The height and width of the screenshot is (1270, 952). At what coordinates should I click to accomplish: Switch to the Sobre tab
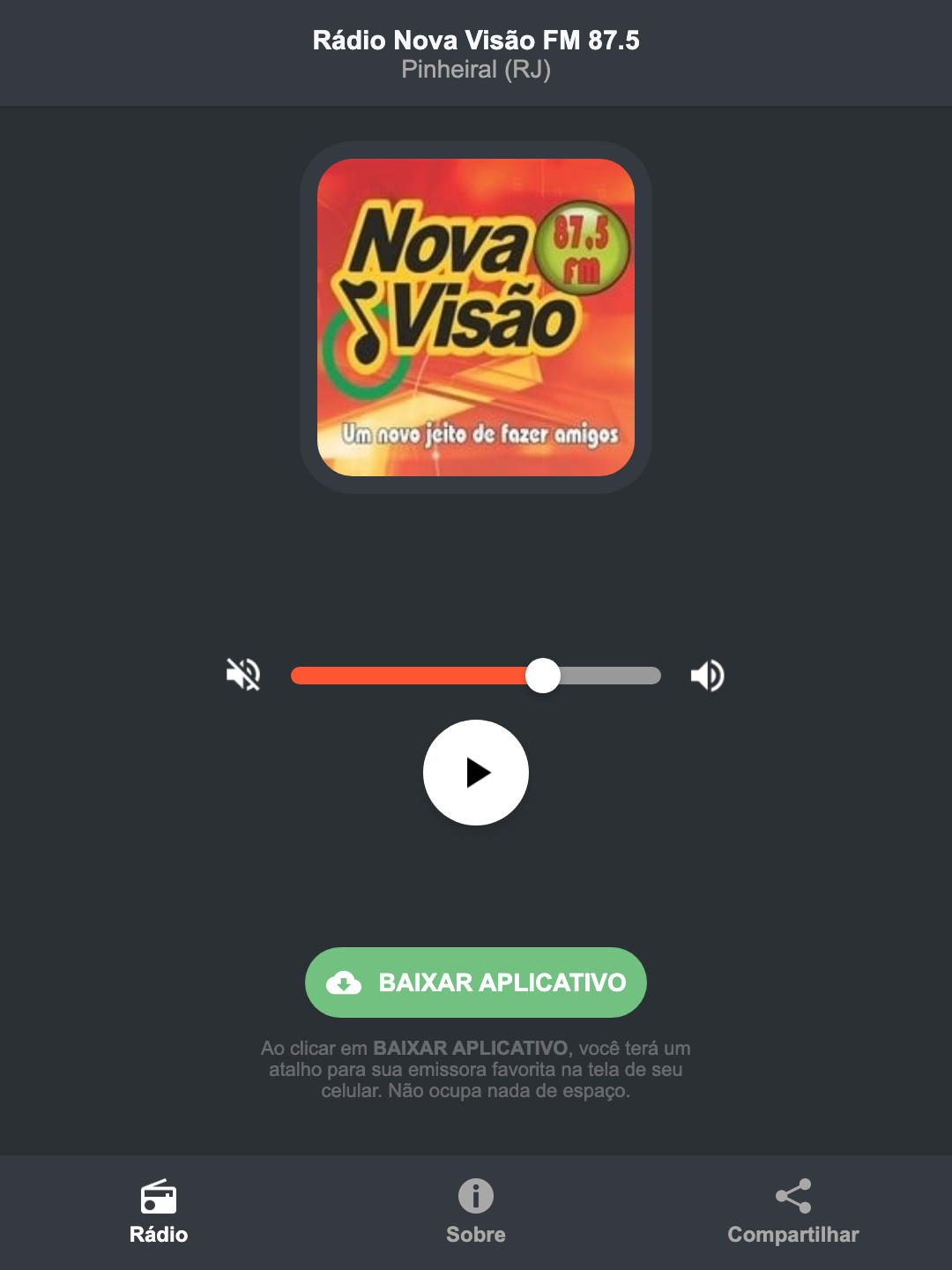tap(475, 1215)
